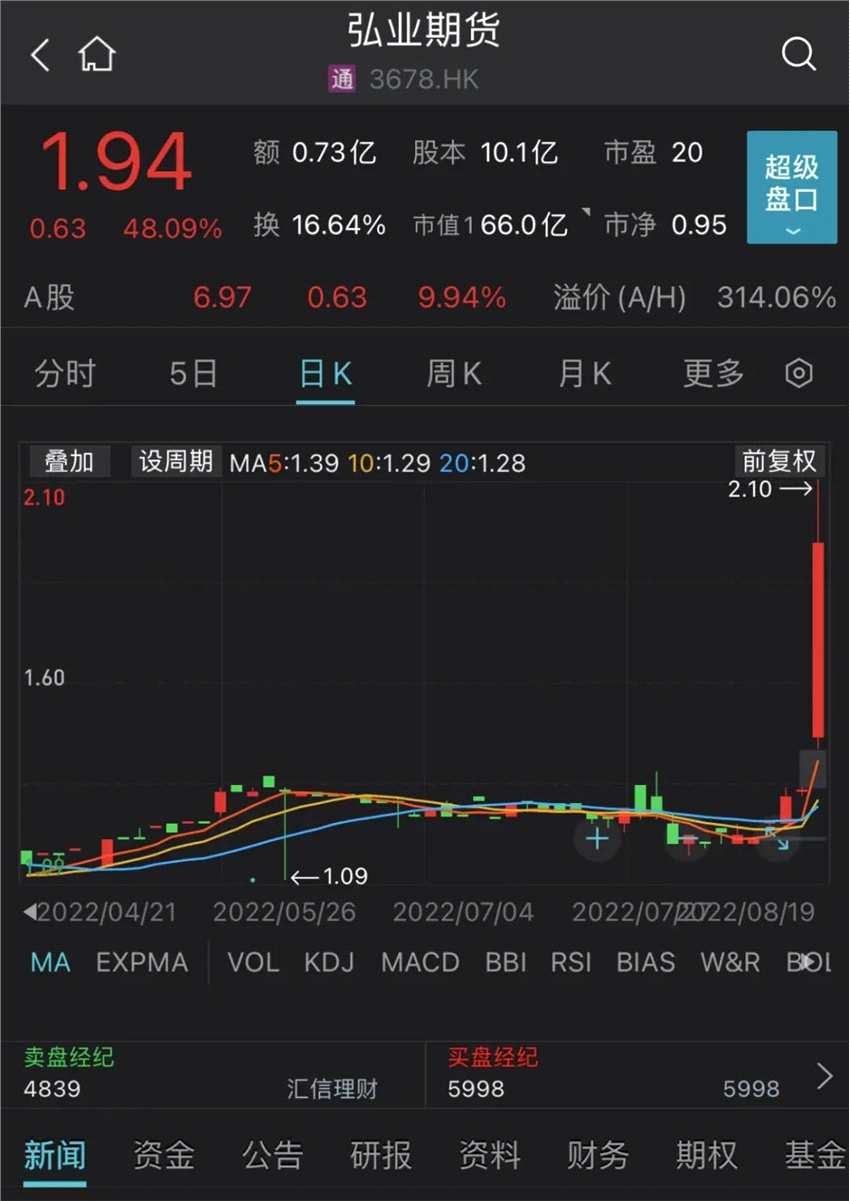
Task: Switch to the 资金 tab
Action: click(x=164, y=1156)
